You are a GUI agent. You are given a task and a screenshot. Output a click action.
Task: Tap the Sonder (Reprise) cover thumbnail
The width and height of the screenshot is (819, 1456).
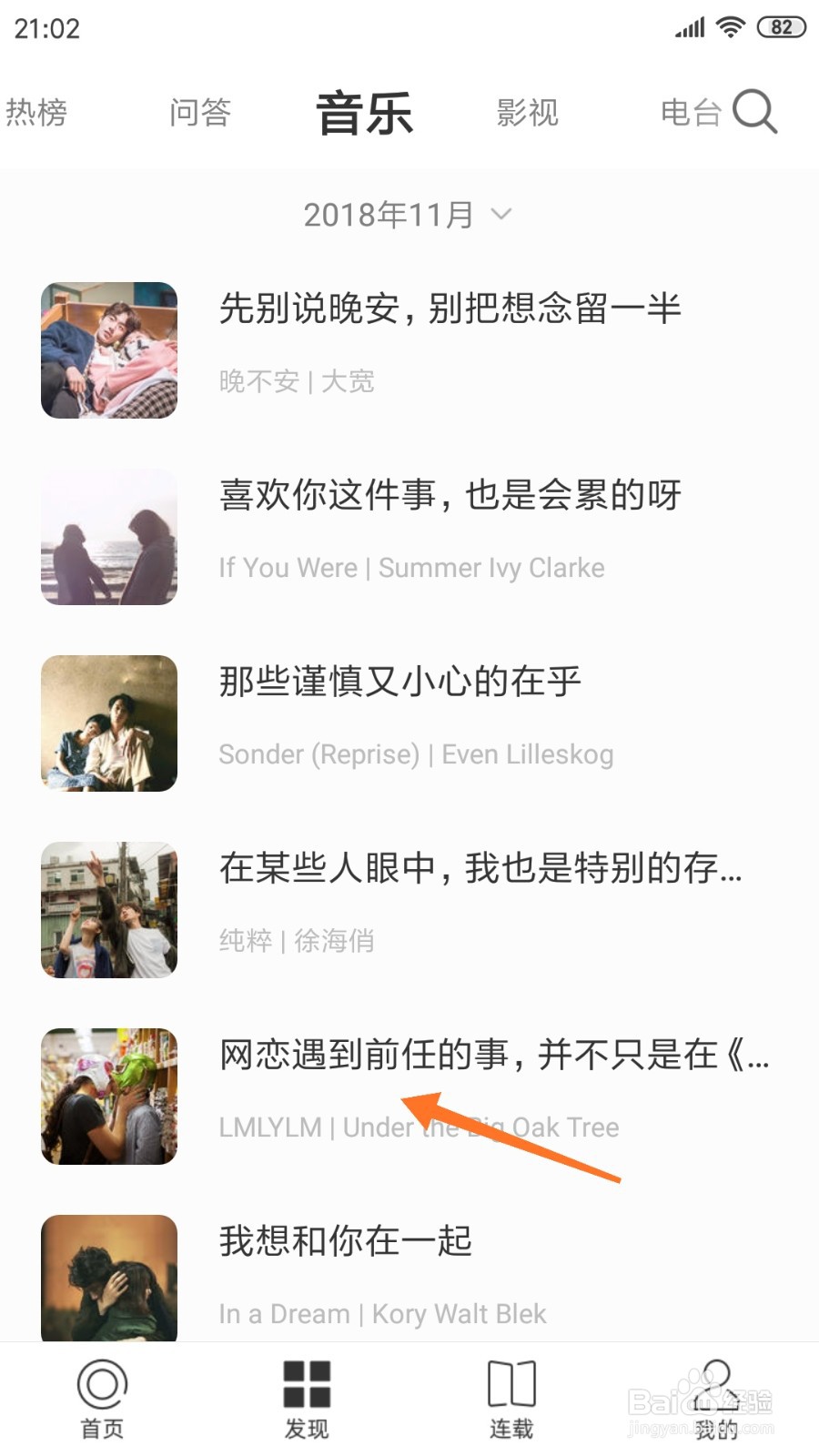[x=108, y=723]
